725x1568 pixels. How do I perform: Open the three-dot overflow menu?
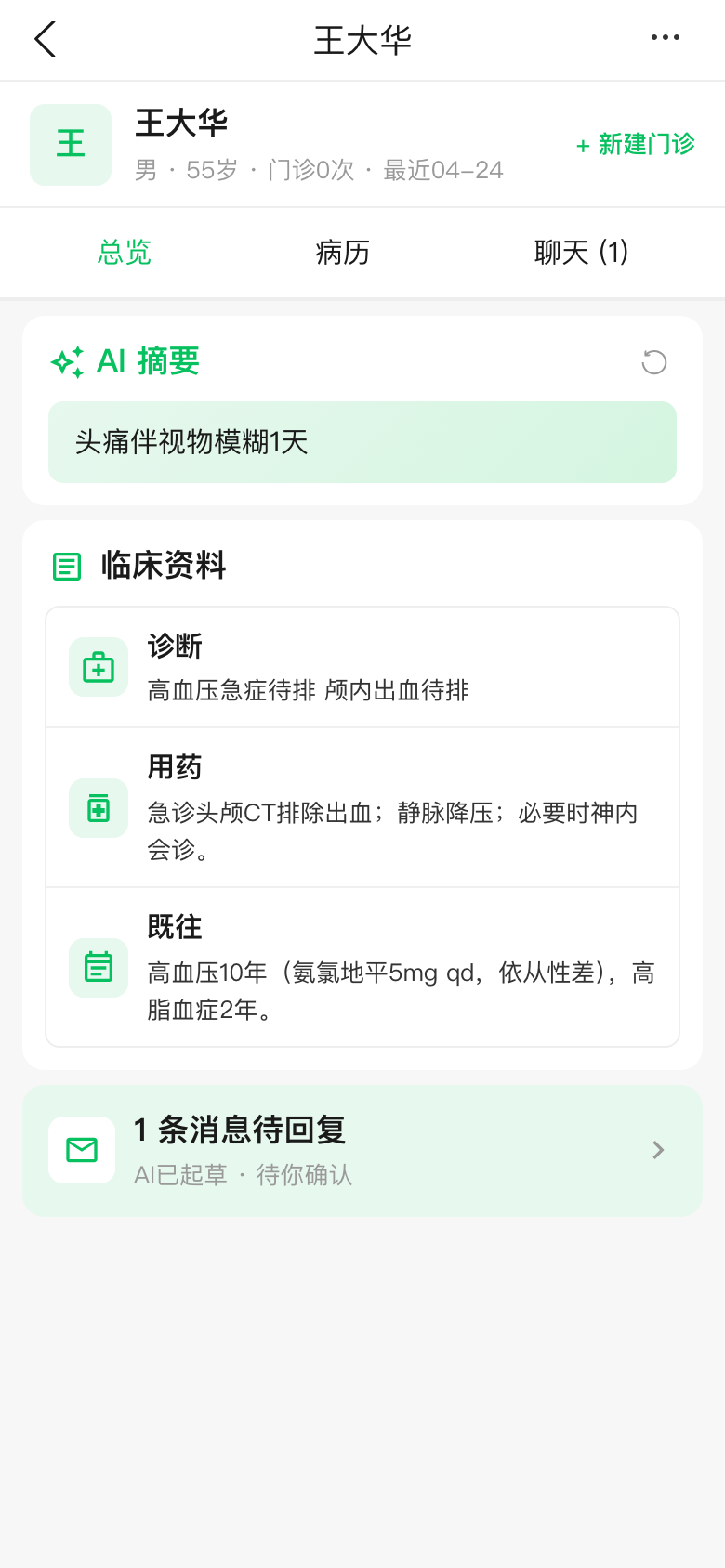click(x=665, y=38)
